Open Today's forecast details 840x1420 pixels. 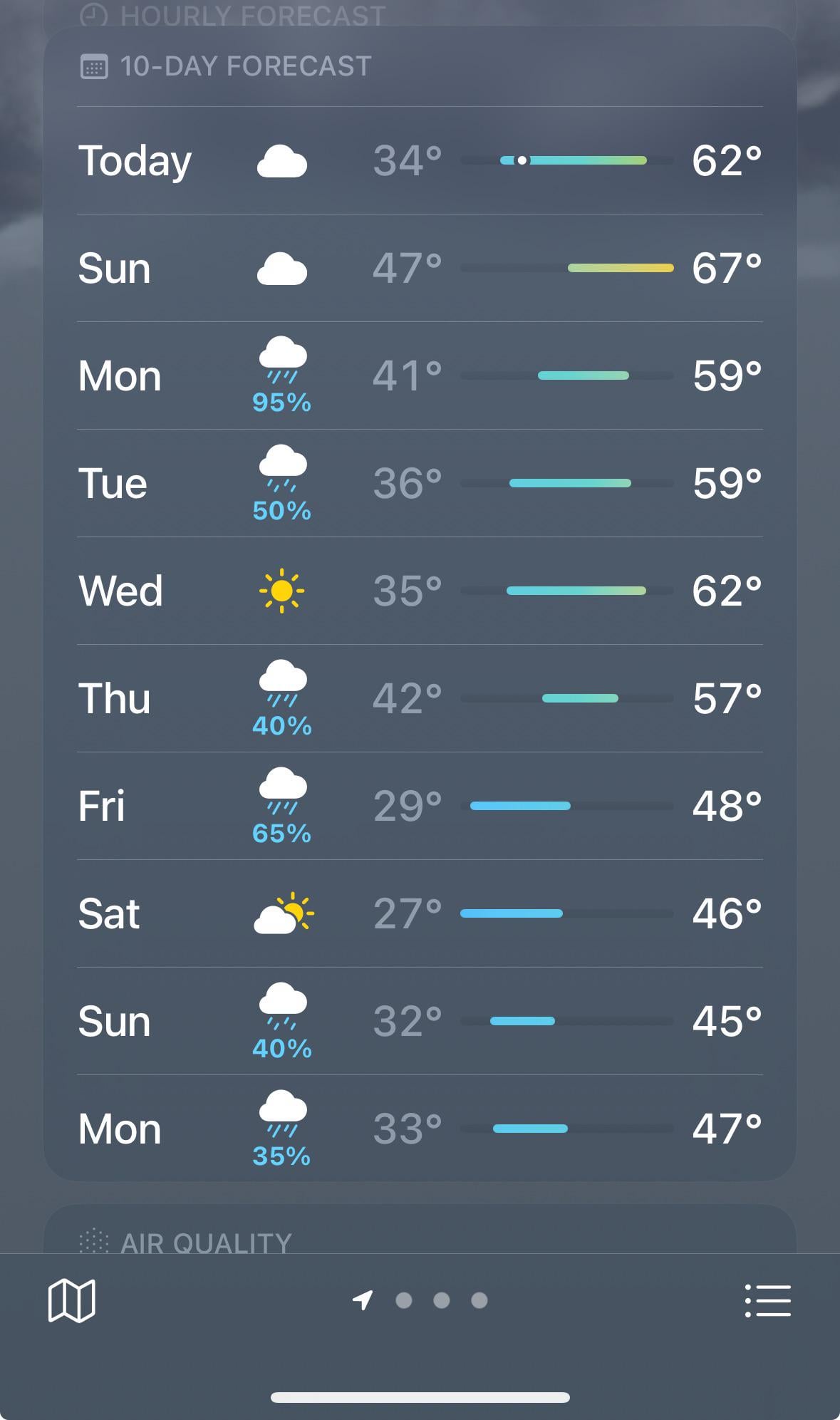coord(420,161)
